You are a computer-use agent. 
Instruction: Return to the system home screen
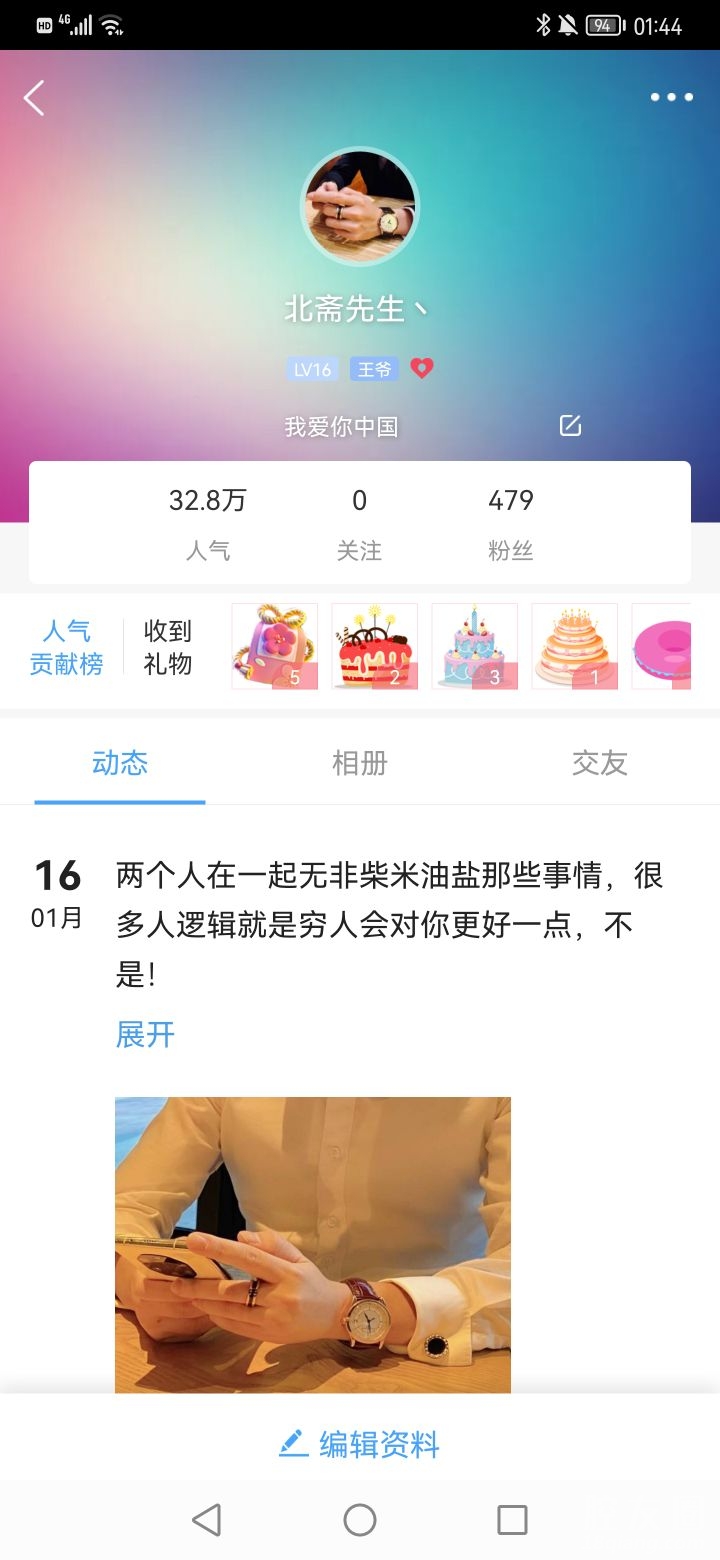pyautogui.click(x=360, y=1520)
